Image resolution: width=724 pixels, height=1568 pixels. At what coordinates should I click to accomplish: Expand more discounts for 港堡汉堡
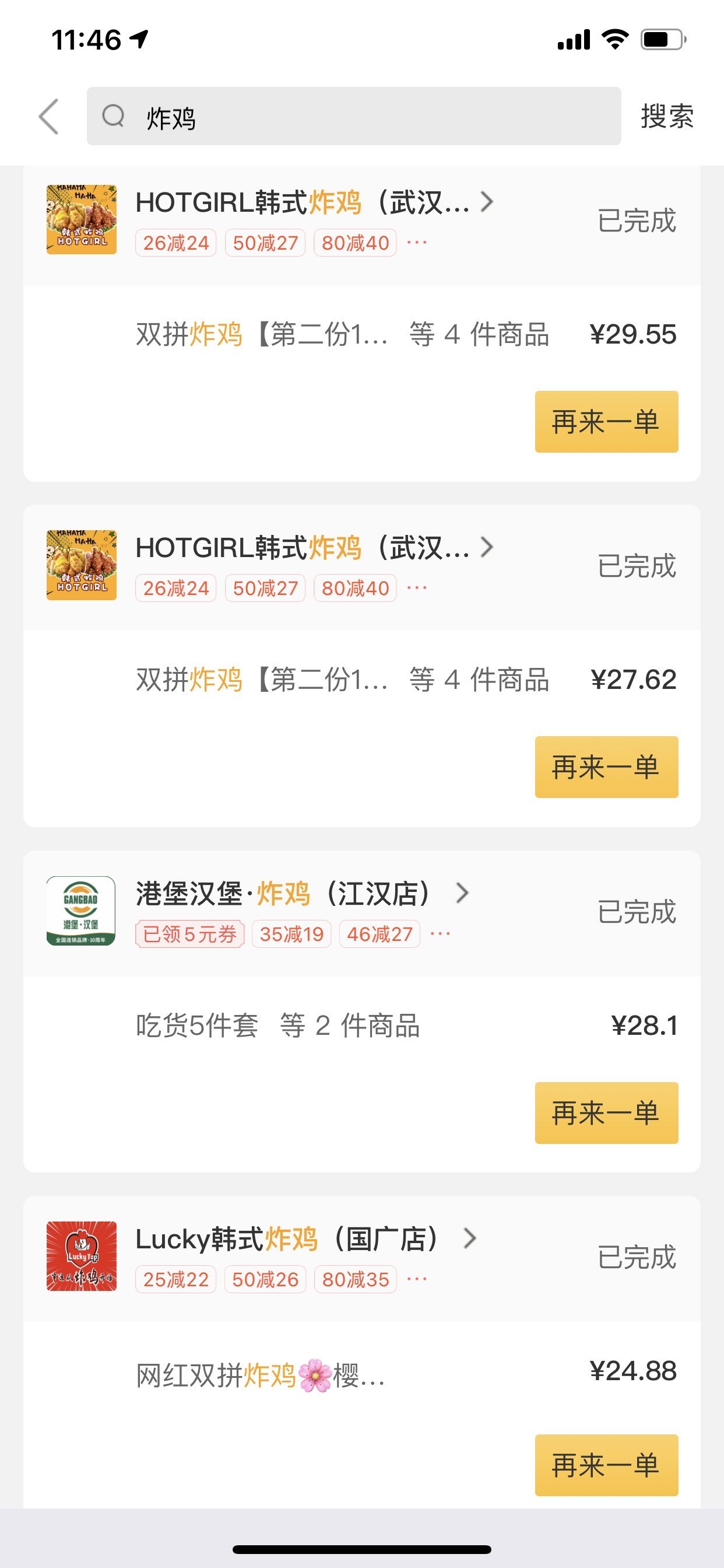click(x=440, y=934)
